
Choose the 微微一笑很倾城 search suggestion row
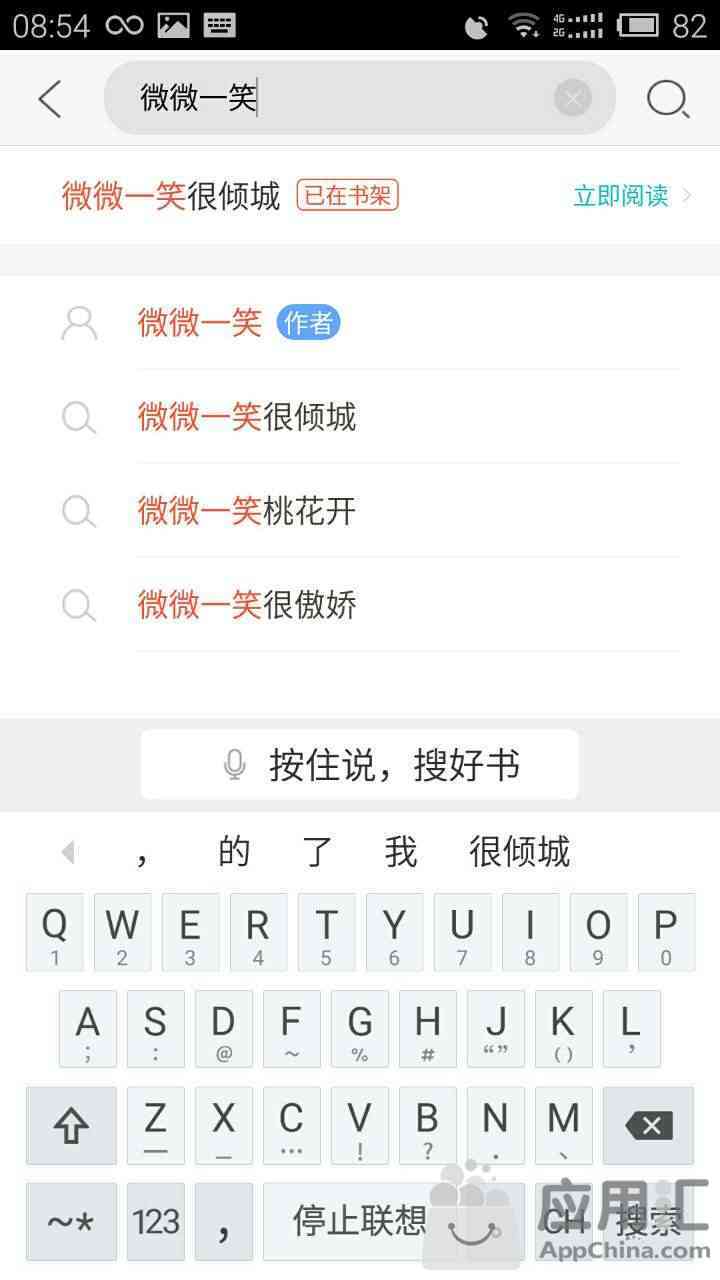[360, 417]
